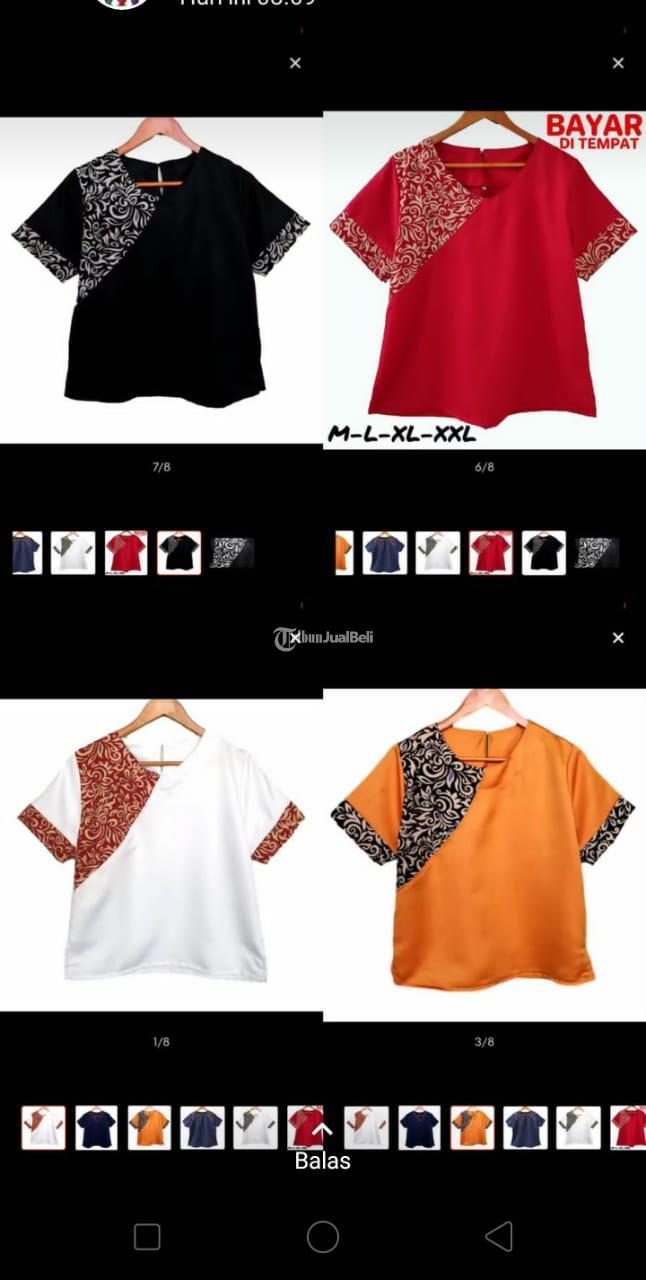The height and width of the screenshot is (1280, 646).
Task: Open the recent apps view
Action: tap(147, 1237)
